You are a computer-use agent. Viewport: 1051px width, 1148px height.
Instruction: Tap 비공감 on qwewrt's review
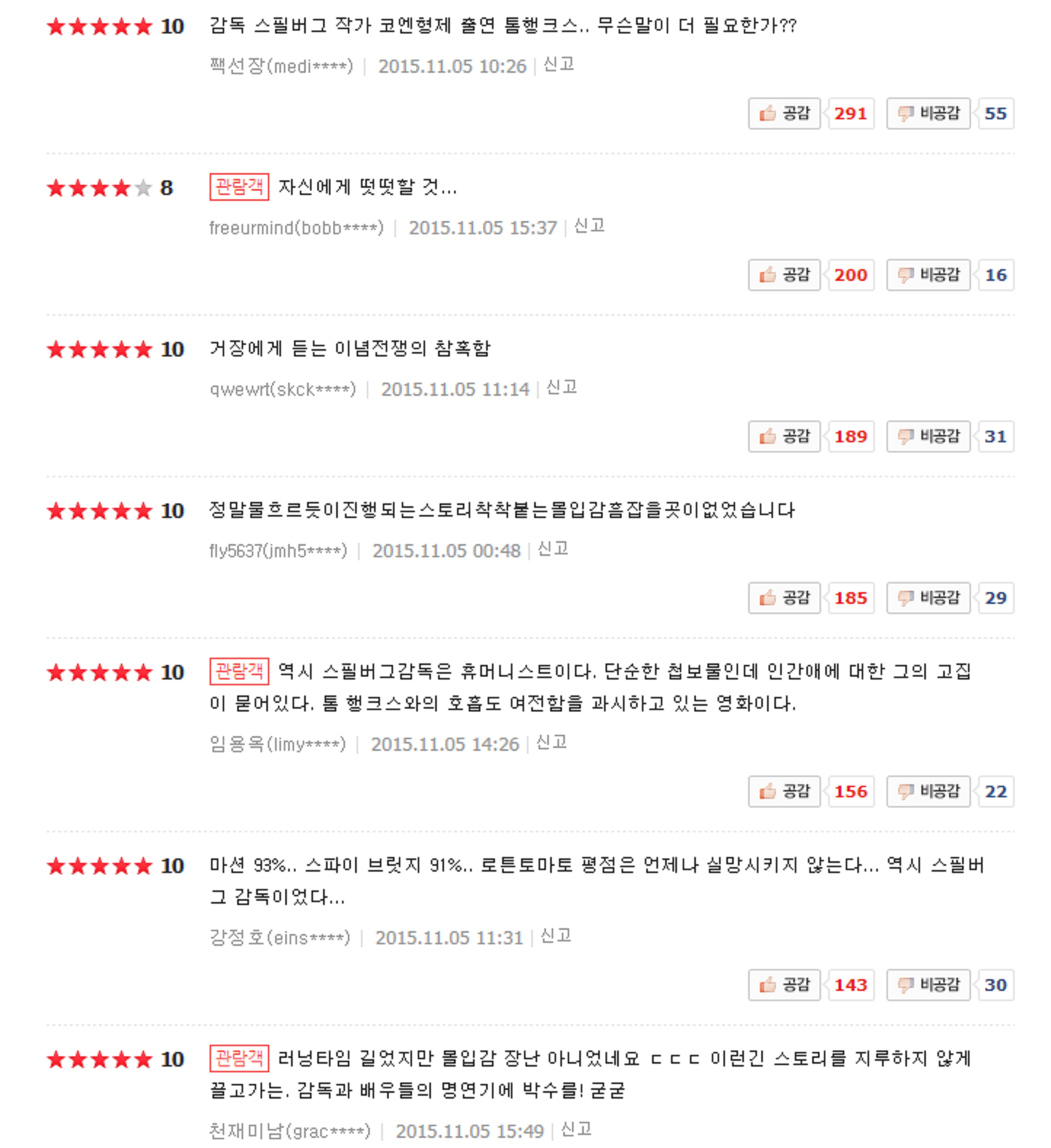tap(928, 437)
